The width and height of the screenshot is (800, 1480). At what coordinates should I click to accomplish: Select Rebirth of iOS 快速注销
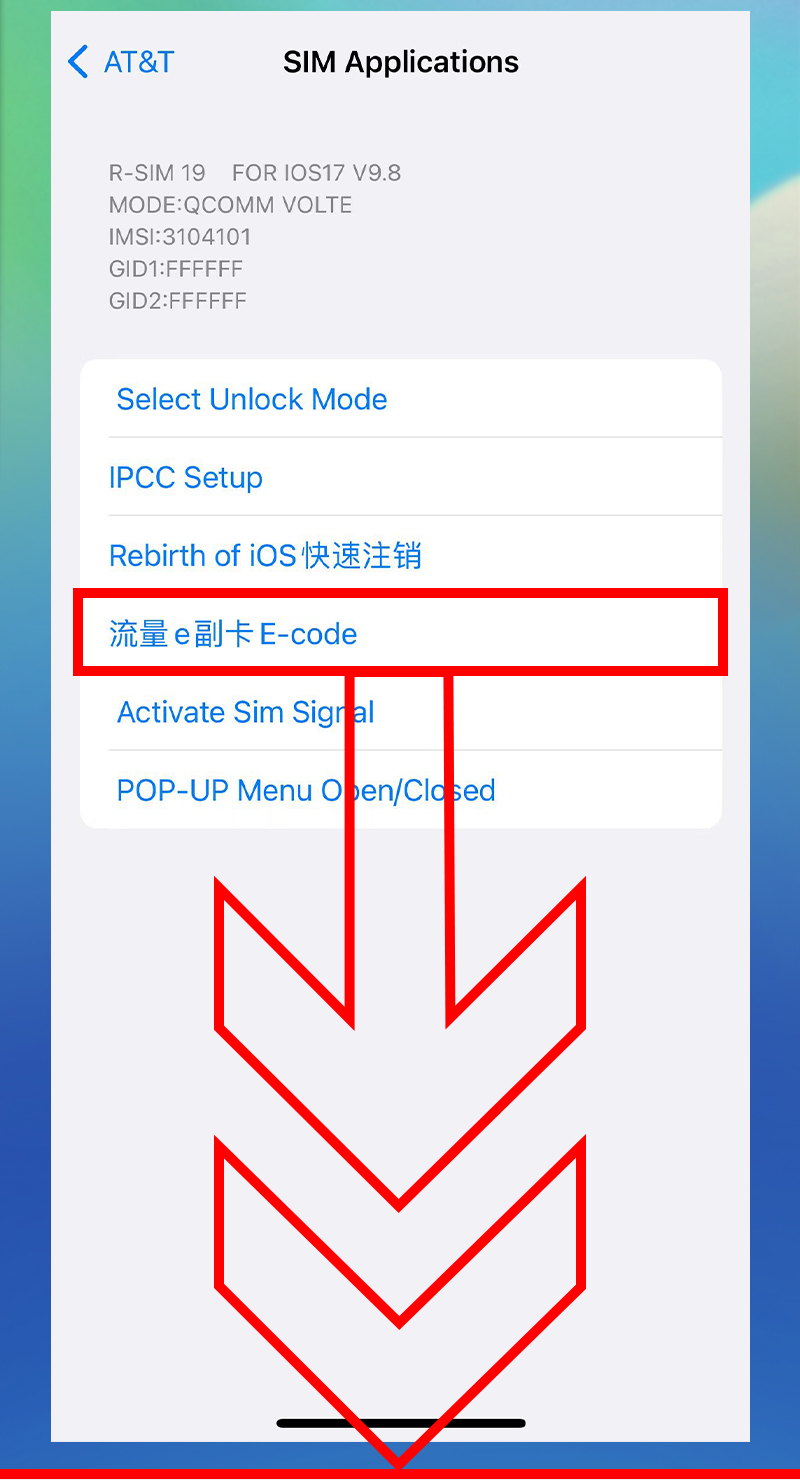tap(265, 555)
